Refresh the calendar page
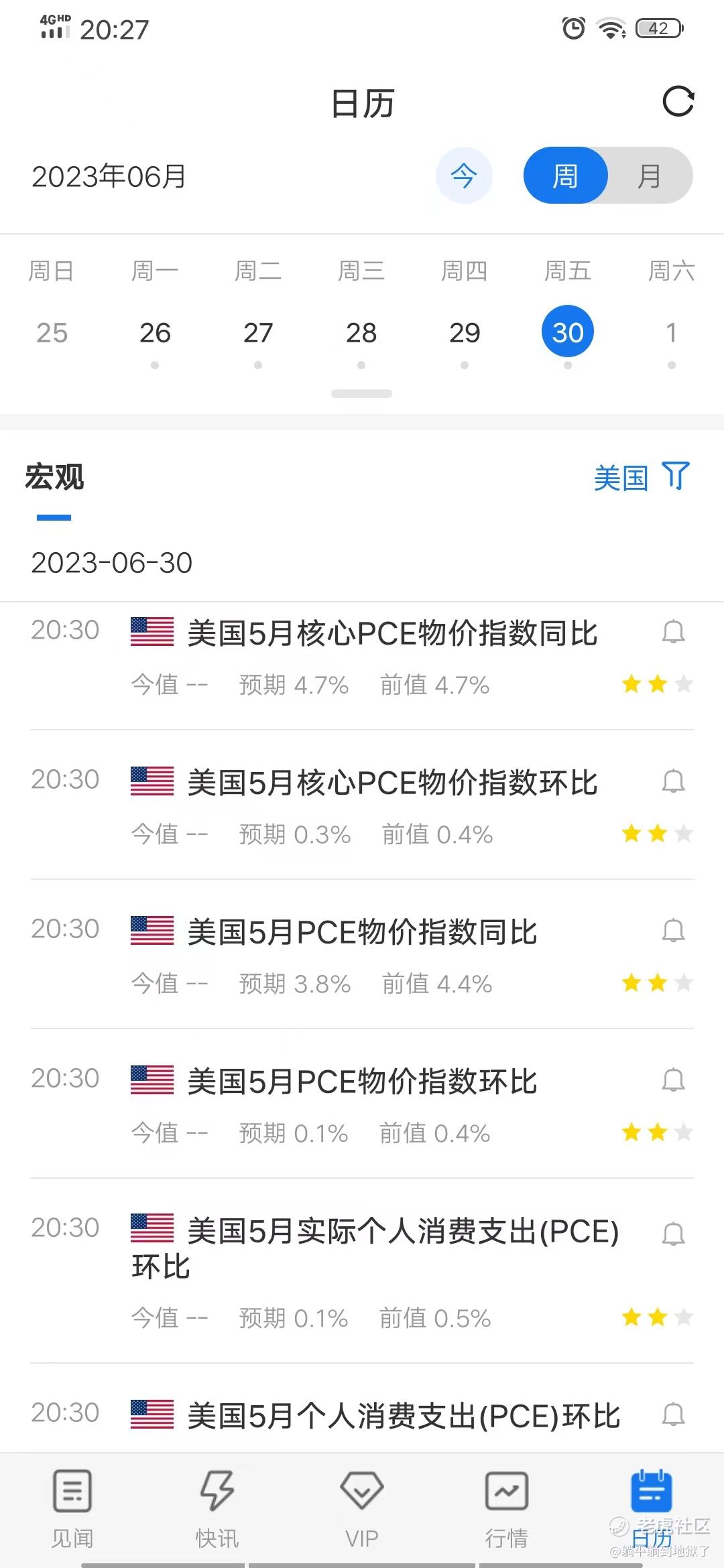 tap(678, 102)
